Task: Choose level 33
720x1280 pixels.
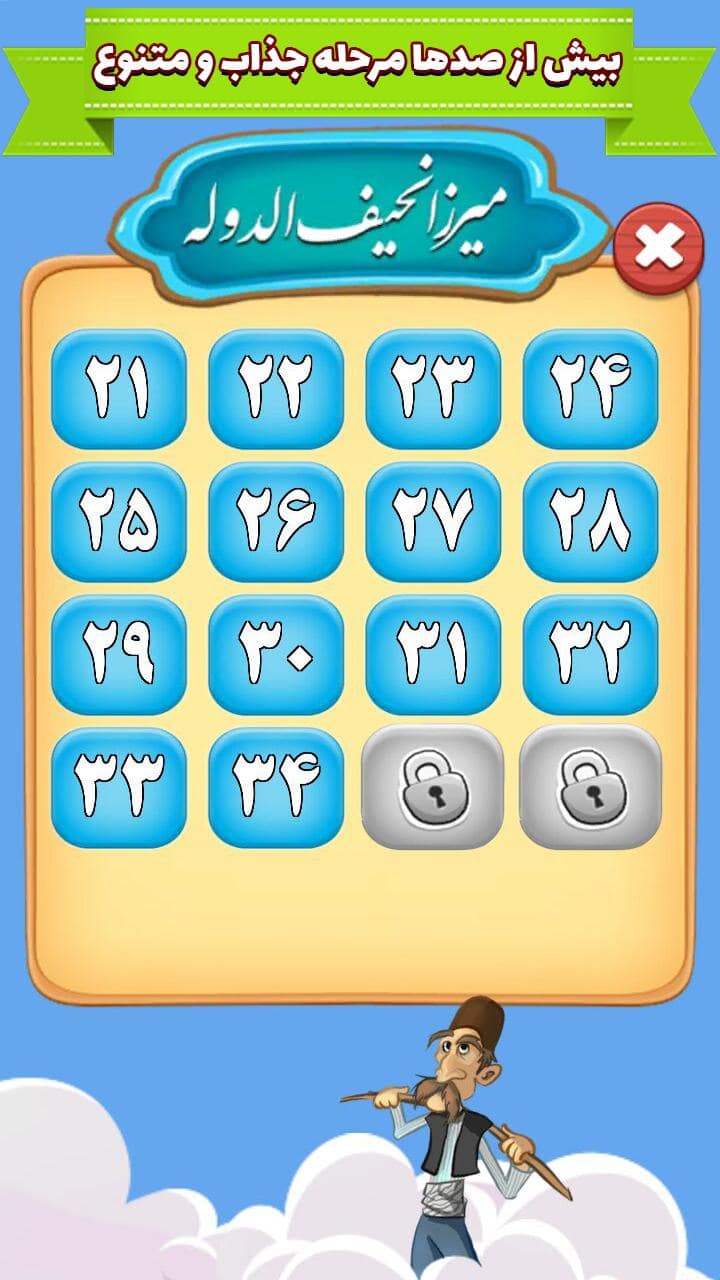Action: coord(118,787)
